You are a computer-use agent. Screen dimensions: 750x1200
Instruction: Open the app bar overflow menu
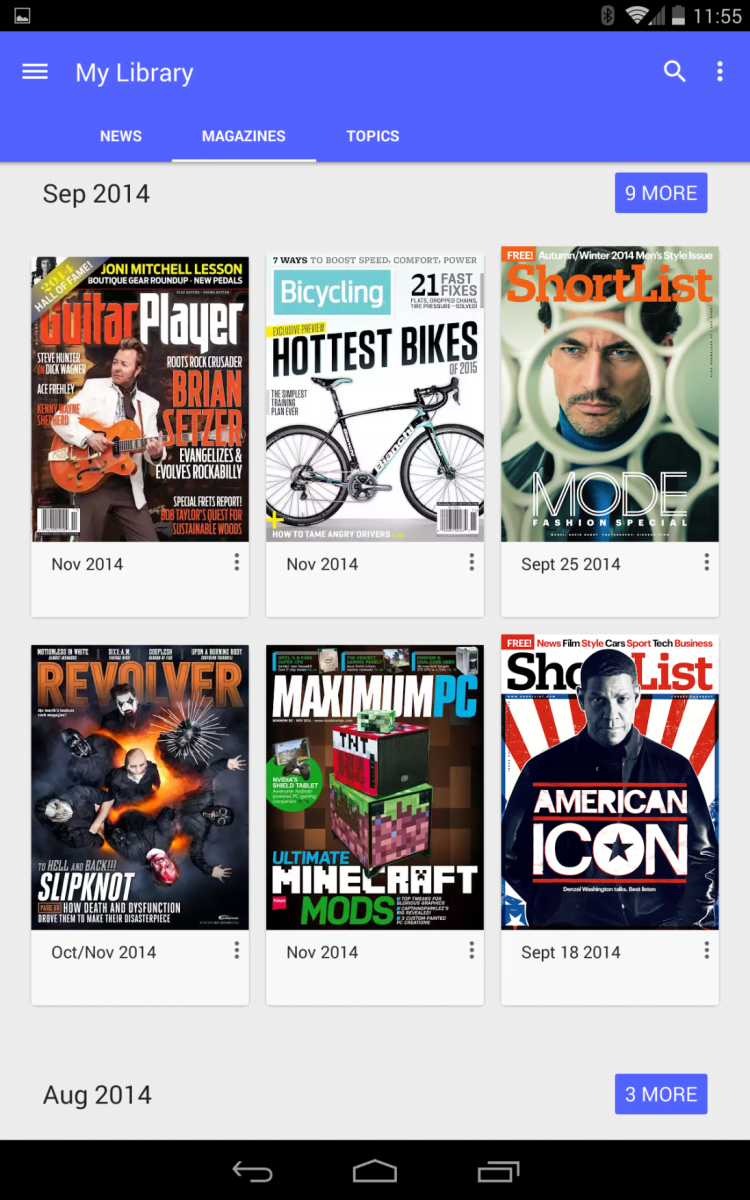tap(719, 71)
